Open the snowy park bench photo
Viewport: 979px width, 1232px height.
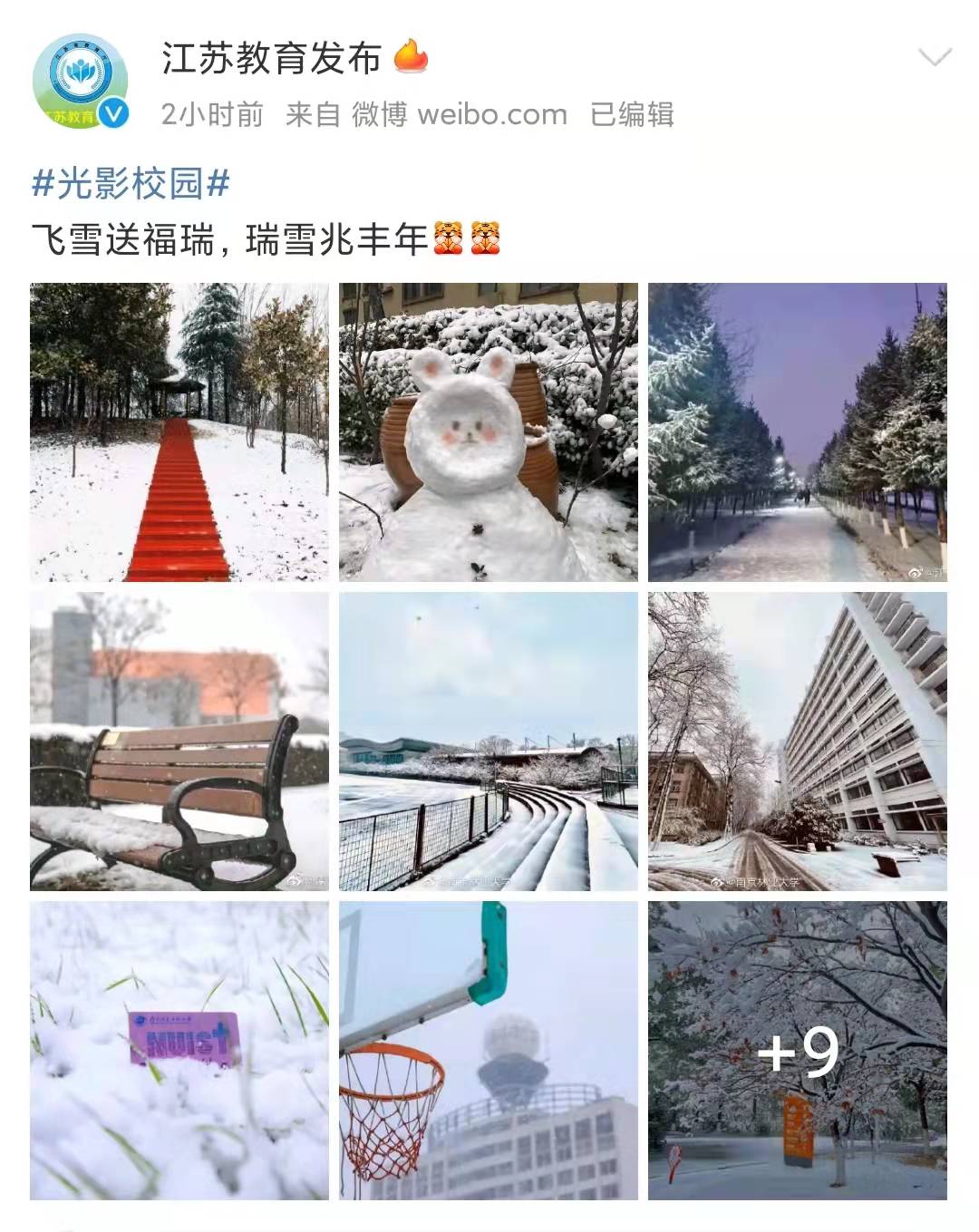179,742
